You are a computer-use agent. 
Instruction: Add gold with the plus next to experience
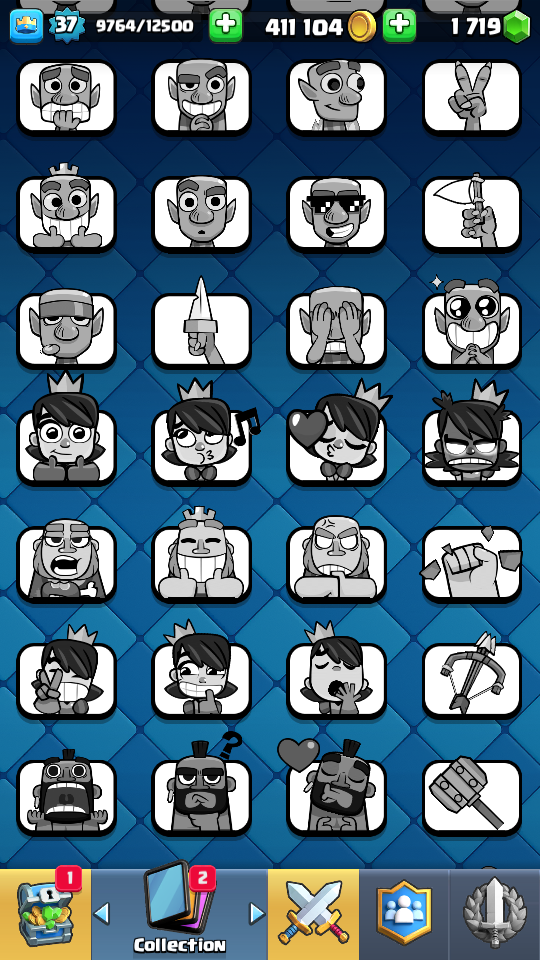point(225,26)
